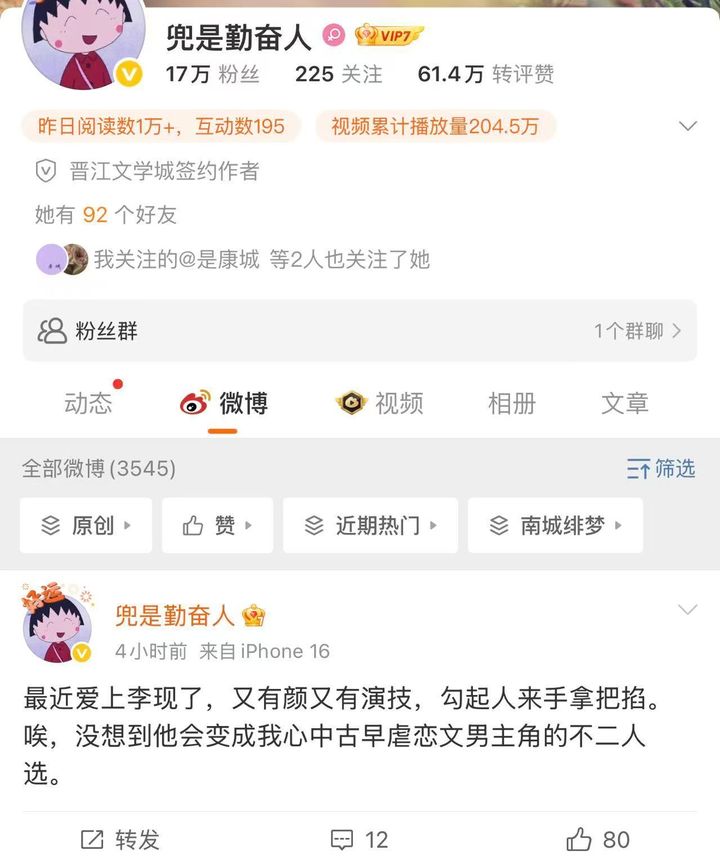The image size is (720, 856).
Task: Select the 南城绯梦 filter chip
Action: point(555,525)
